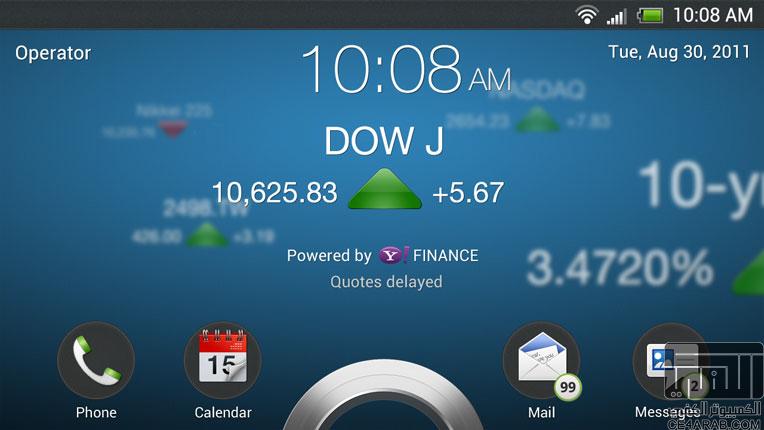Image resolution: width=764 pixels, height=430 pixels.
Task: Tap the DOW J stock quote widget
Action: tap(383, 170)
